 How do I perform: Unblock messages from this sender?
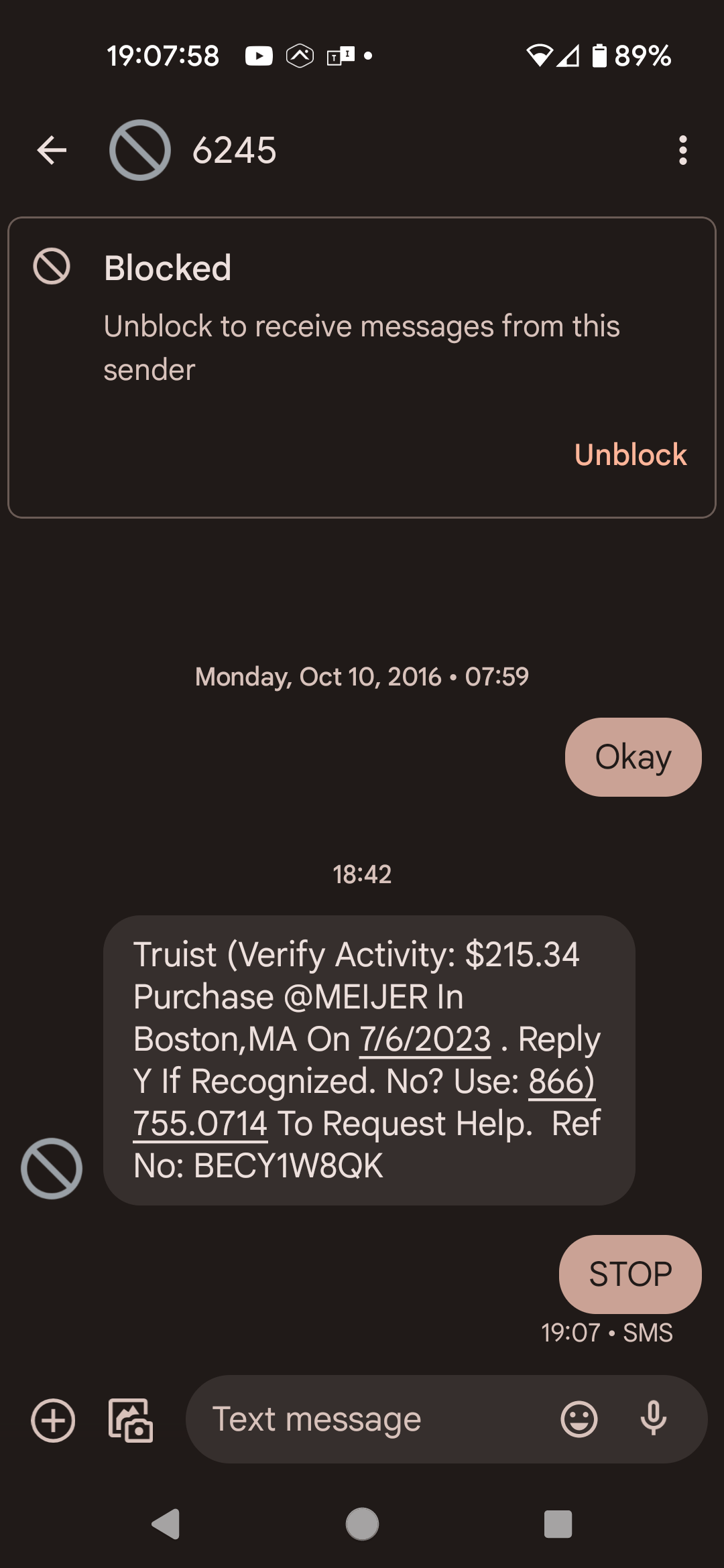pos(631,454)
